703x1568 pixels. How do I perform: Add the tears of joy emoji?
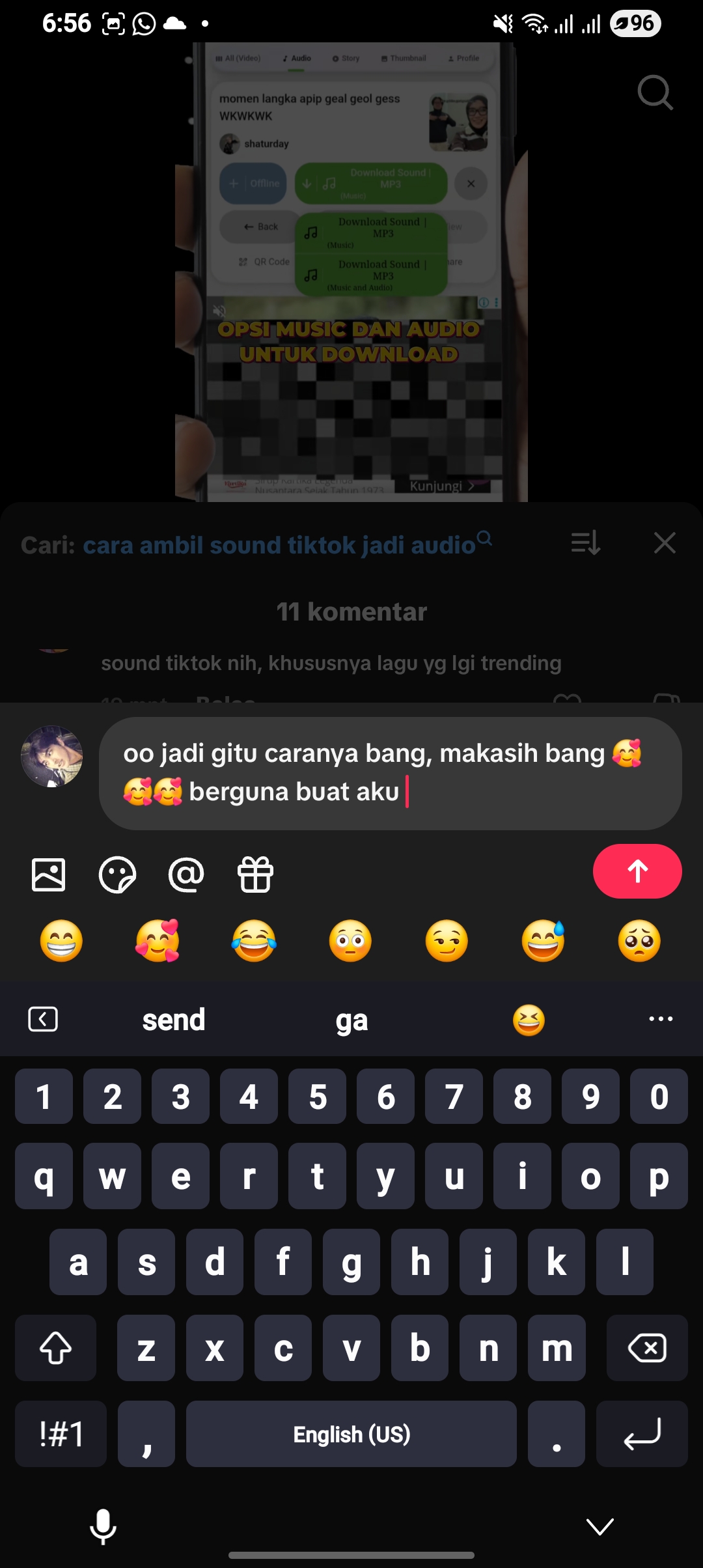pyautogui.click(x=254, y=941)
